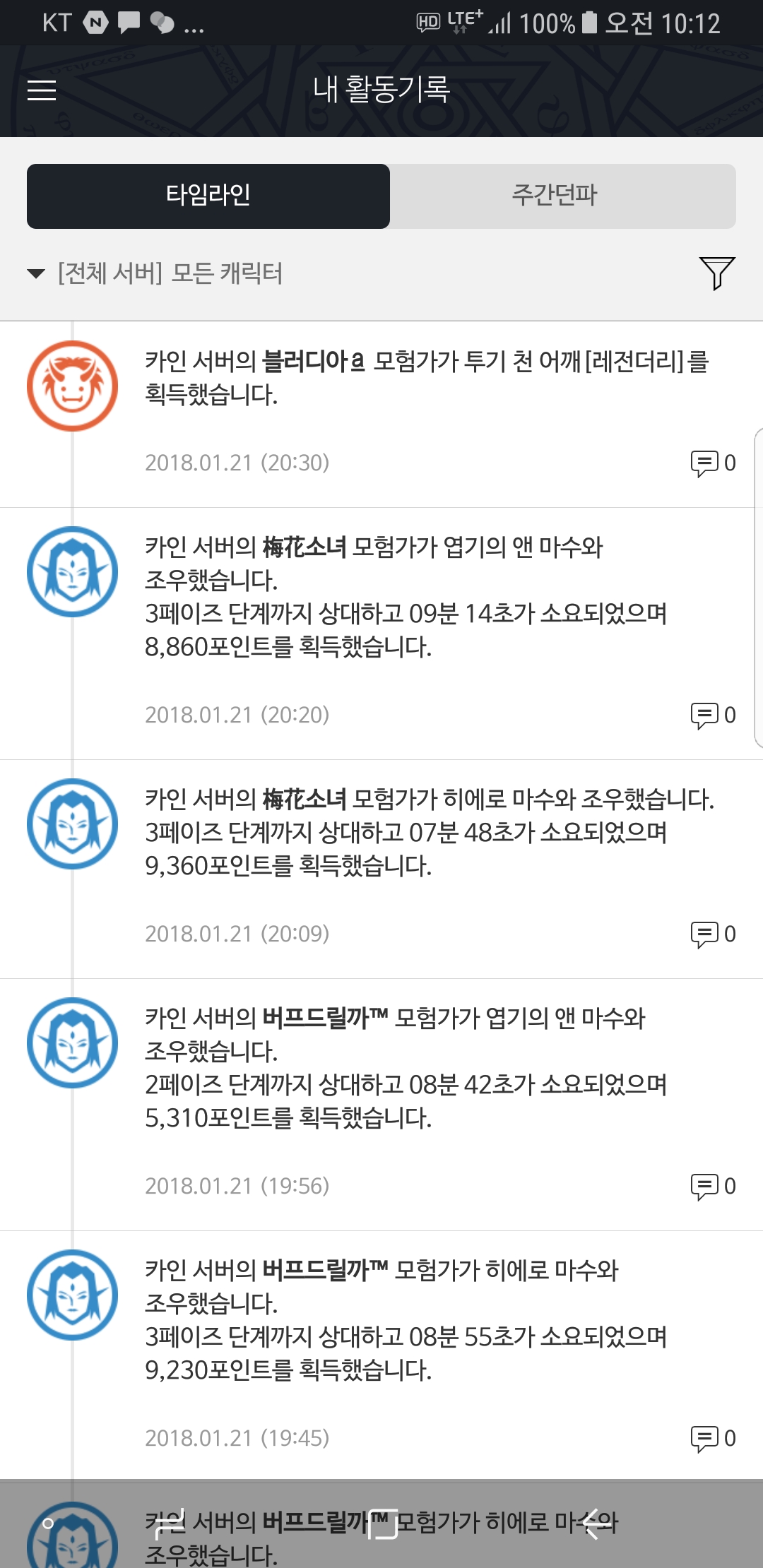Screen dimensions: 763x1568
Task: Open 버프드릴까™ 엽기의 앤 마수 entry
Action: 381,1105
